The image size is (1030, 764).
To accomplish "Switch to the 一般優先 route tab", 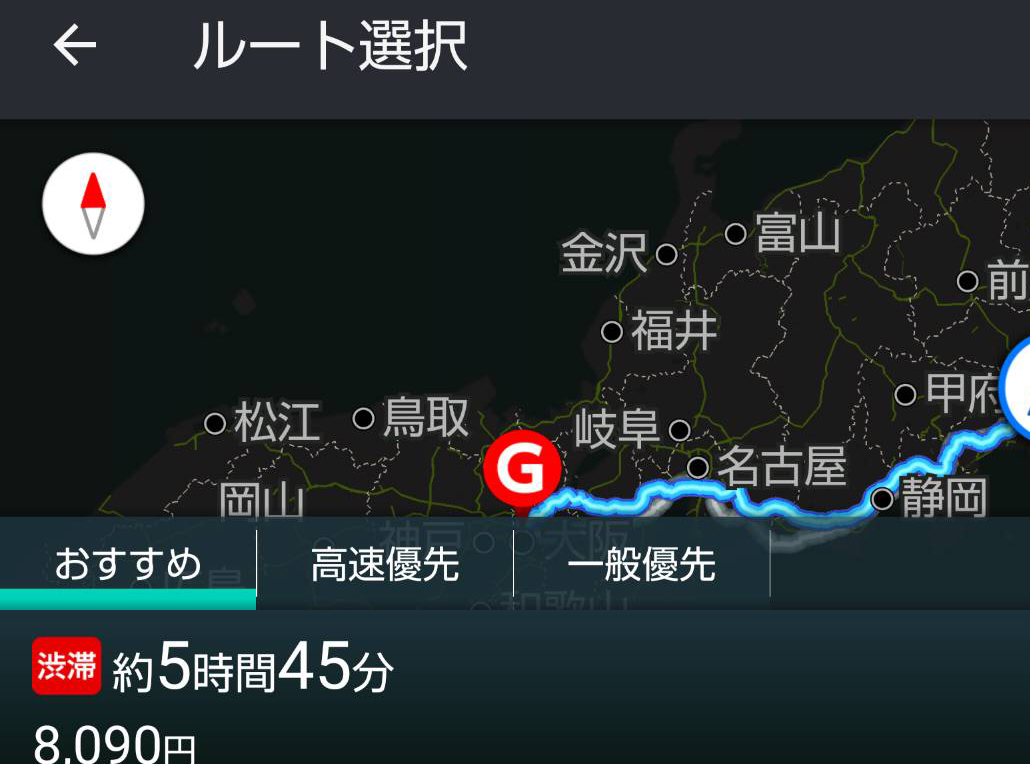I will click(x=641, y=565).
